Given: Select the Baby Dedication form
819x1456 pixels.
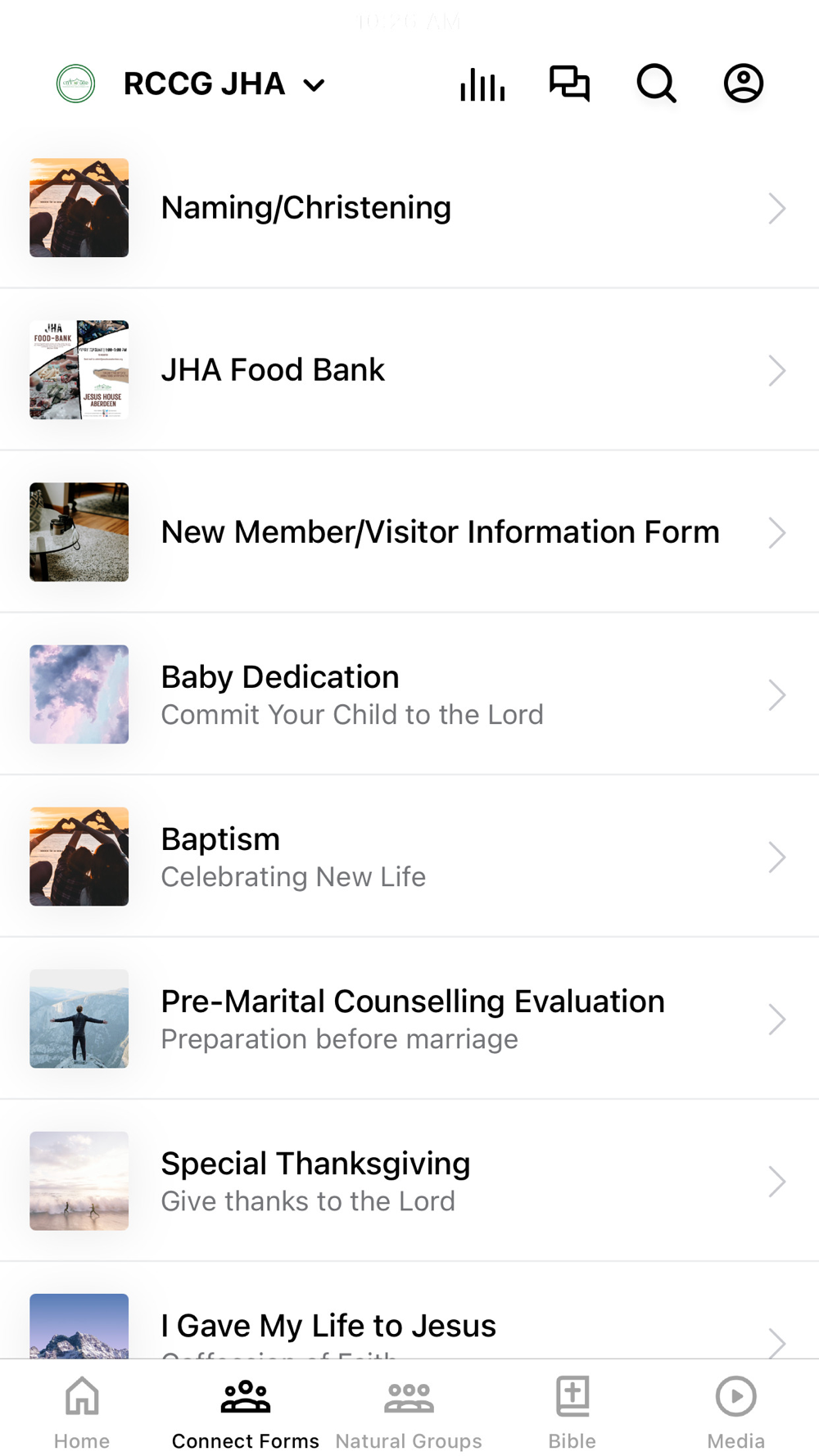Looking at the screenshot, I should (x=409, y=694).
